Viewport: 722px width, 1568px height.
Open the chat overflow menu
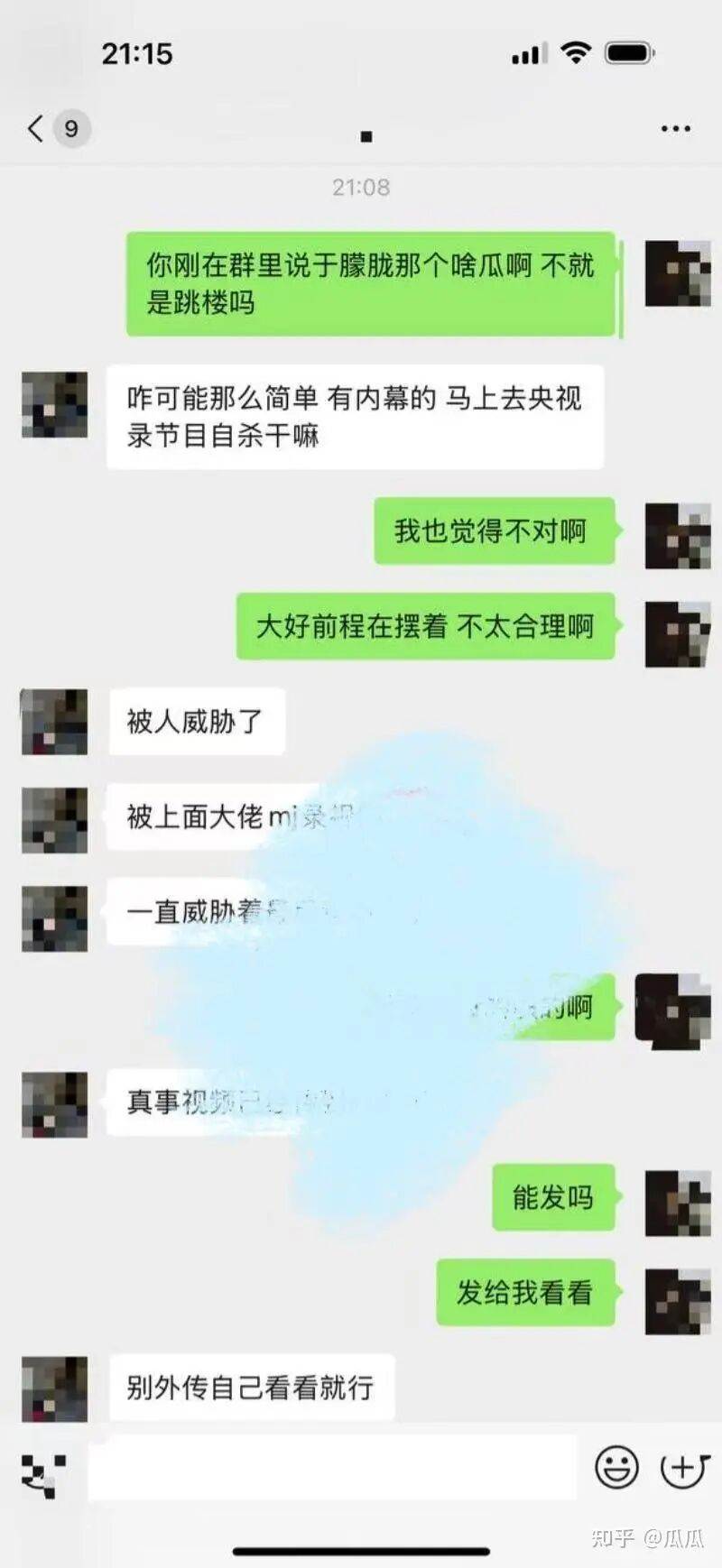pos(675,129)
